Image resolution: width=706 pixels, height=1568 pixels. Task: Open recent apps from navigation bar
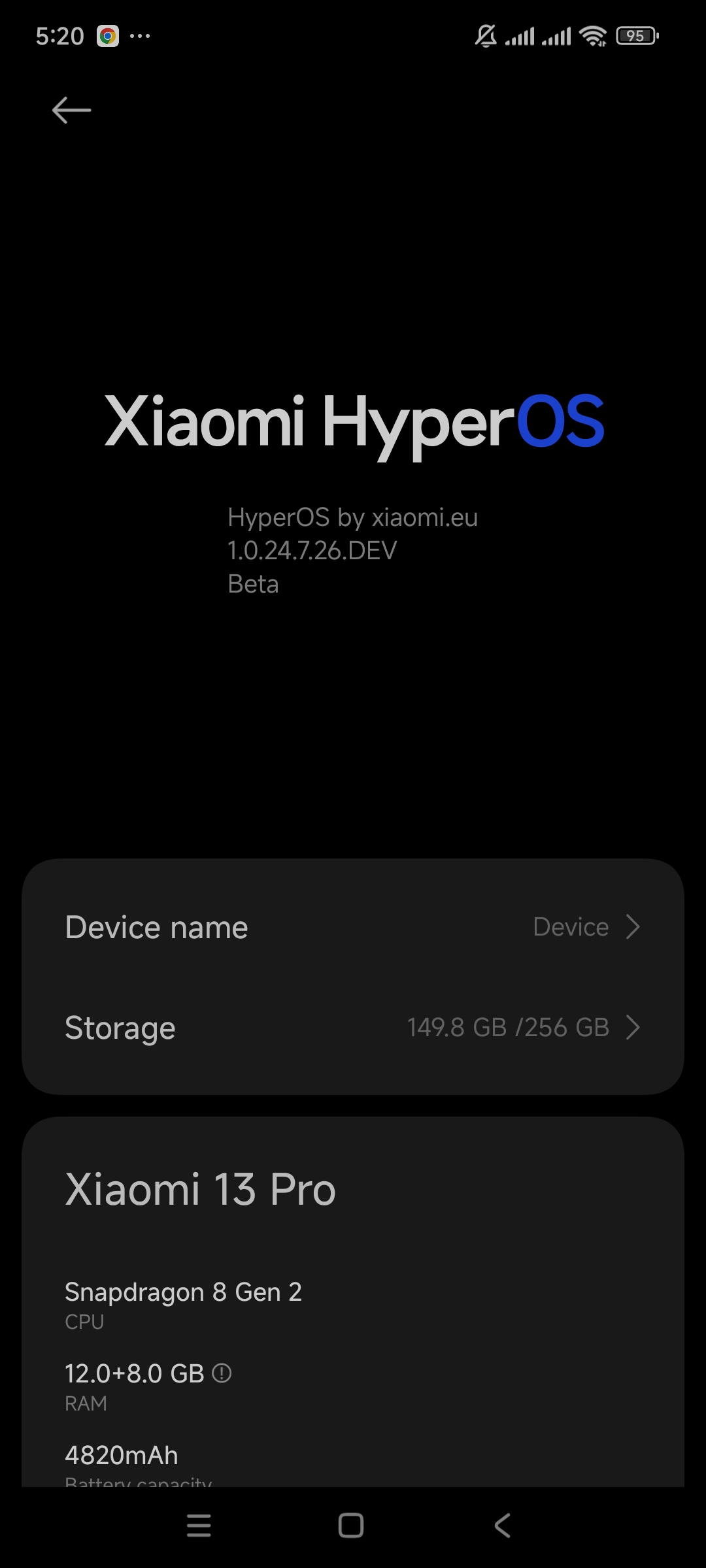pyautogui.click(x=199, y=1526)
